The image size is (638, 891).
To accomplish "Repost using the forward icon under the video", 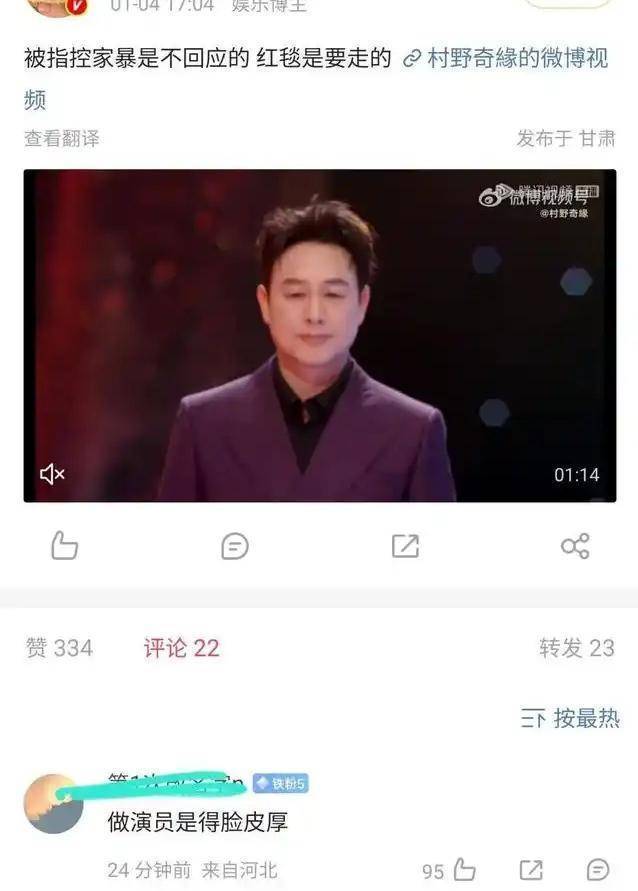I will point(405,546).
